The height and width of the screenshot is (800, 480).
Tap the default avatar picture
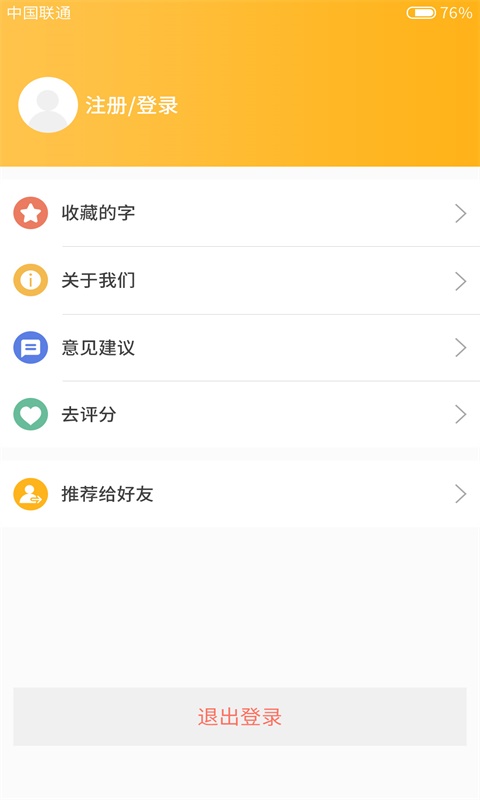point(48,105)
